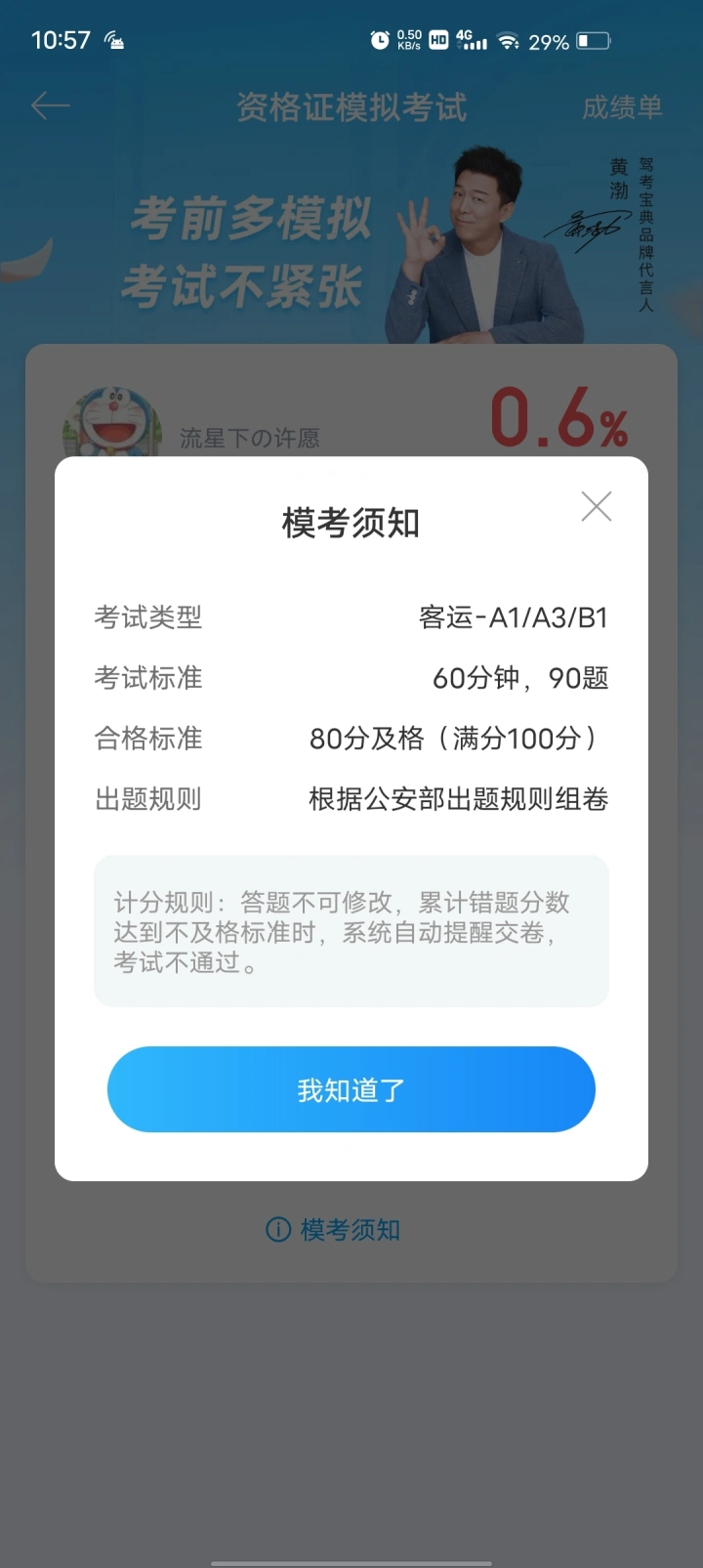Image resolution: width=703 pixels, height=1568 pixels.
Task: Open the 成绩单 score report
Action: pos(622,107)
